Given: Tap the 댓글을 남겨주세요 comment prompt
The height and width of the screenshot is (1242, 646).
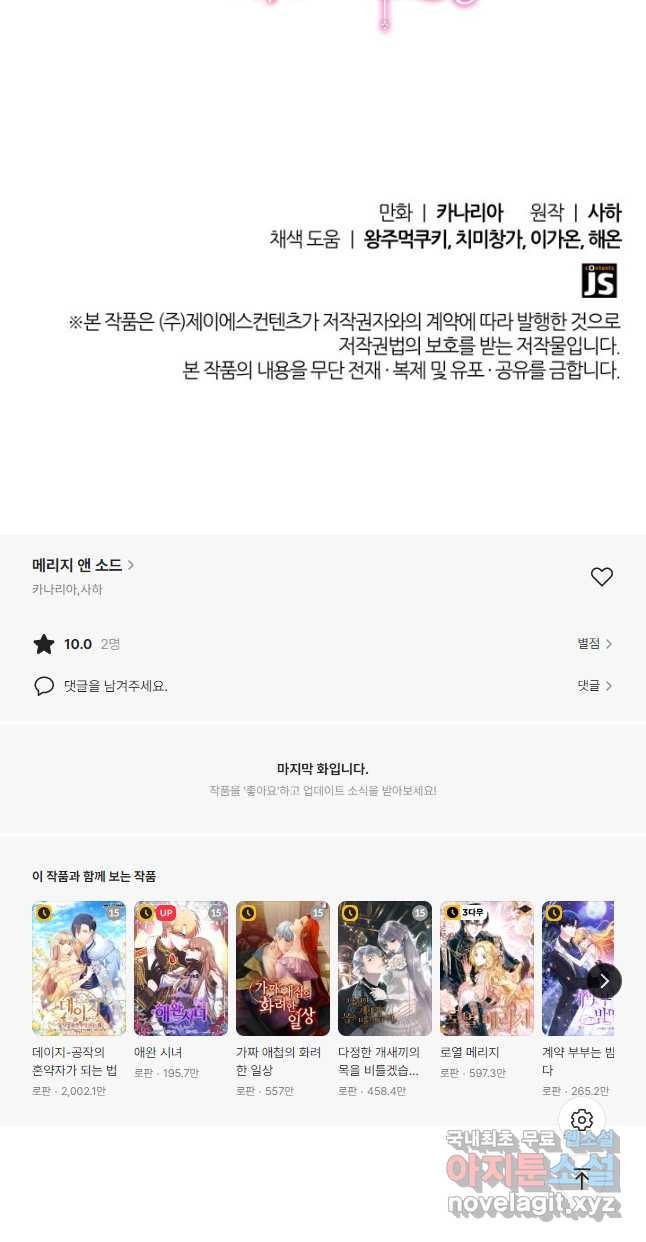Looking at the screenshot, I should (x=115, y=686).
